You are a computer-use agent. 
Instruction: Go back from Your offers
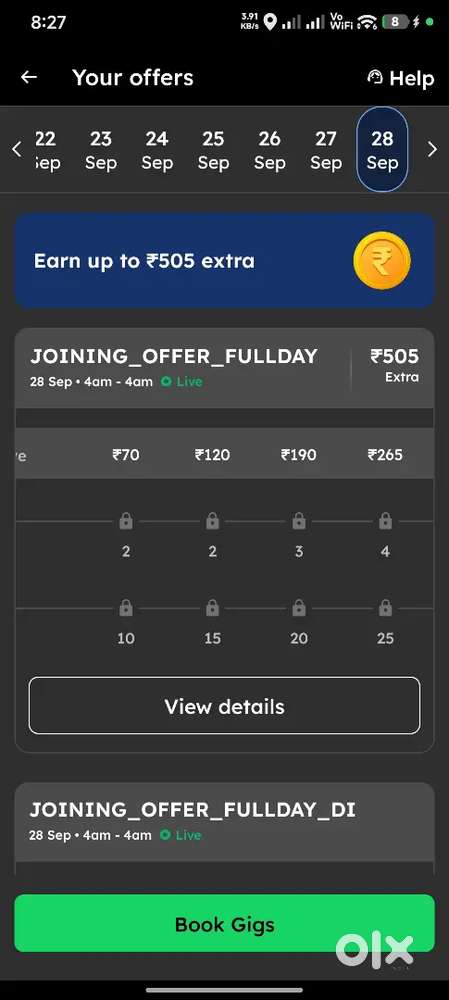(x=29, y=78)
